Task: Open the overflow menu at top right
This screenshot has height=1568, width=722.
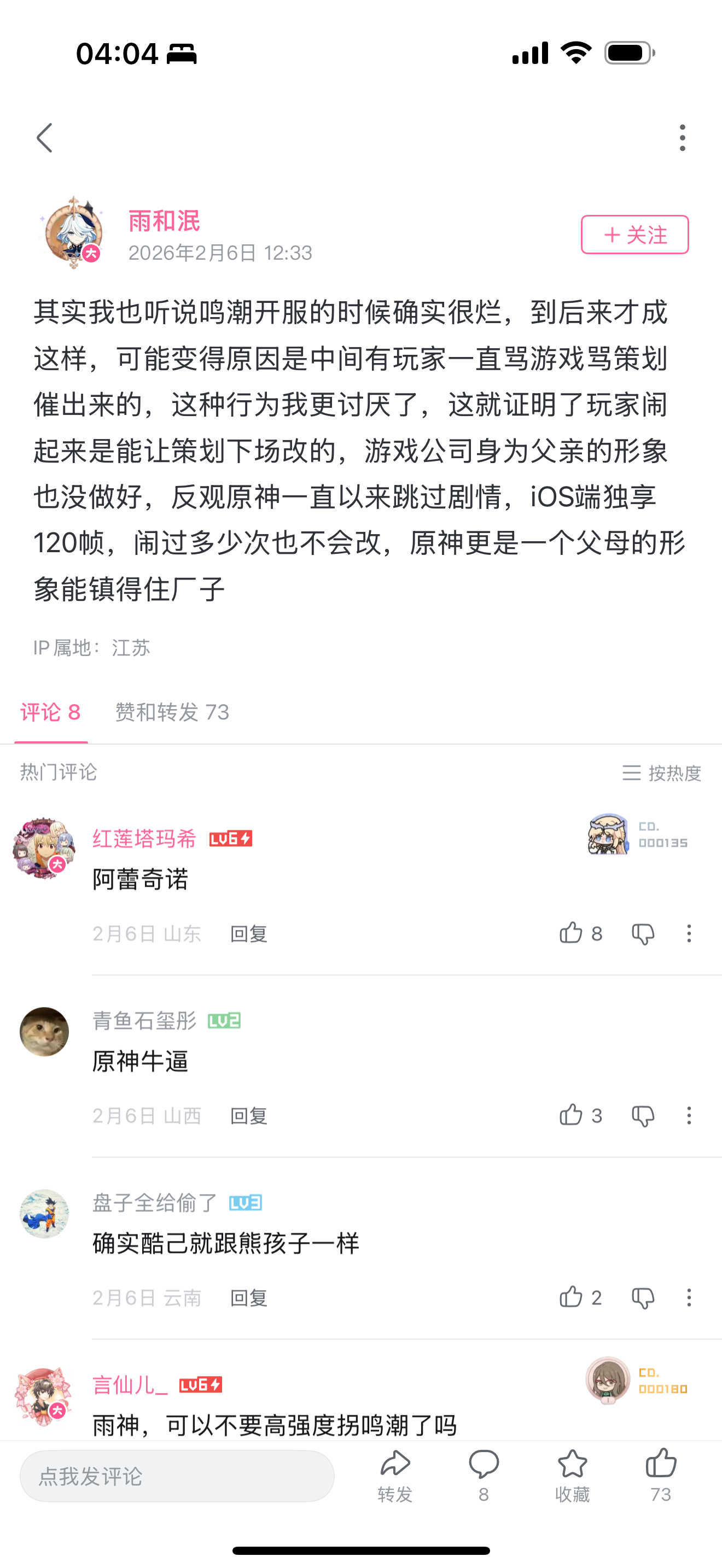Action: pyautogui.click(x=682, y=138)
